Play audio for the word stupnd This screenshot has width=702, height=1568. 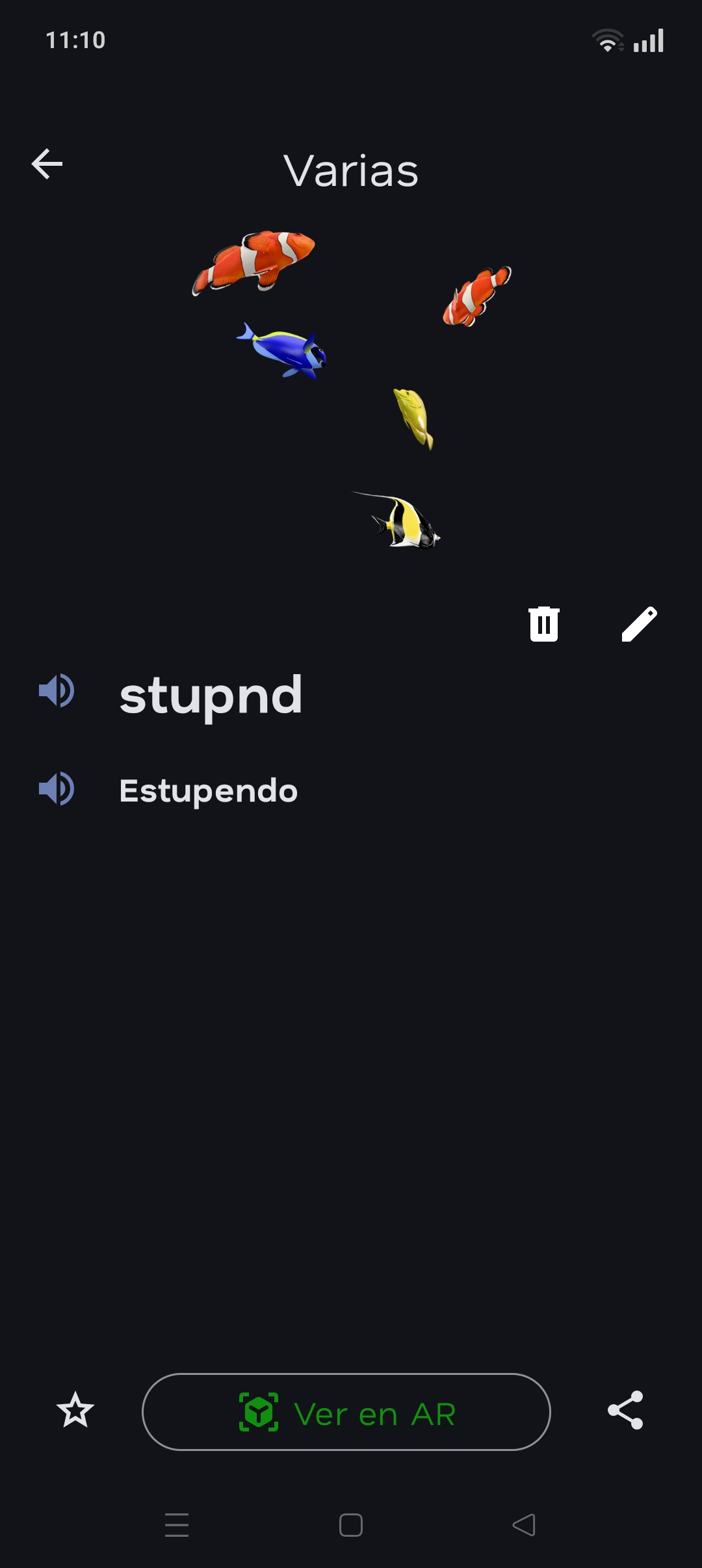57,690
